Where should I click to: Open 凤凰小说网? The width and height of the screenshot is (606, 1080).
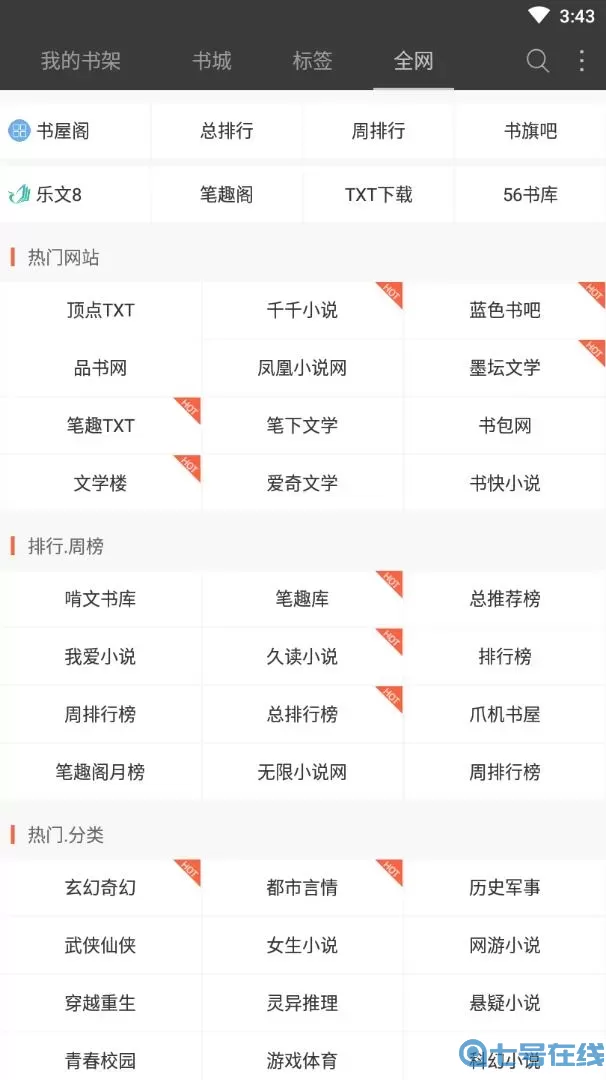click(x=302, y=368)
